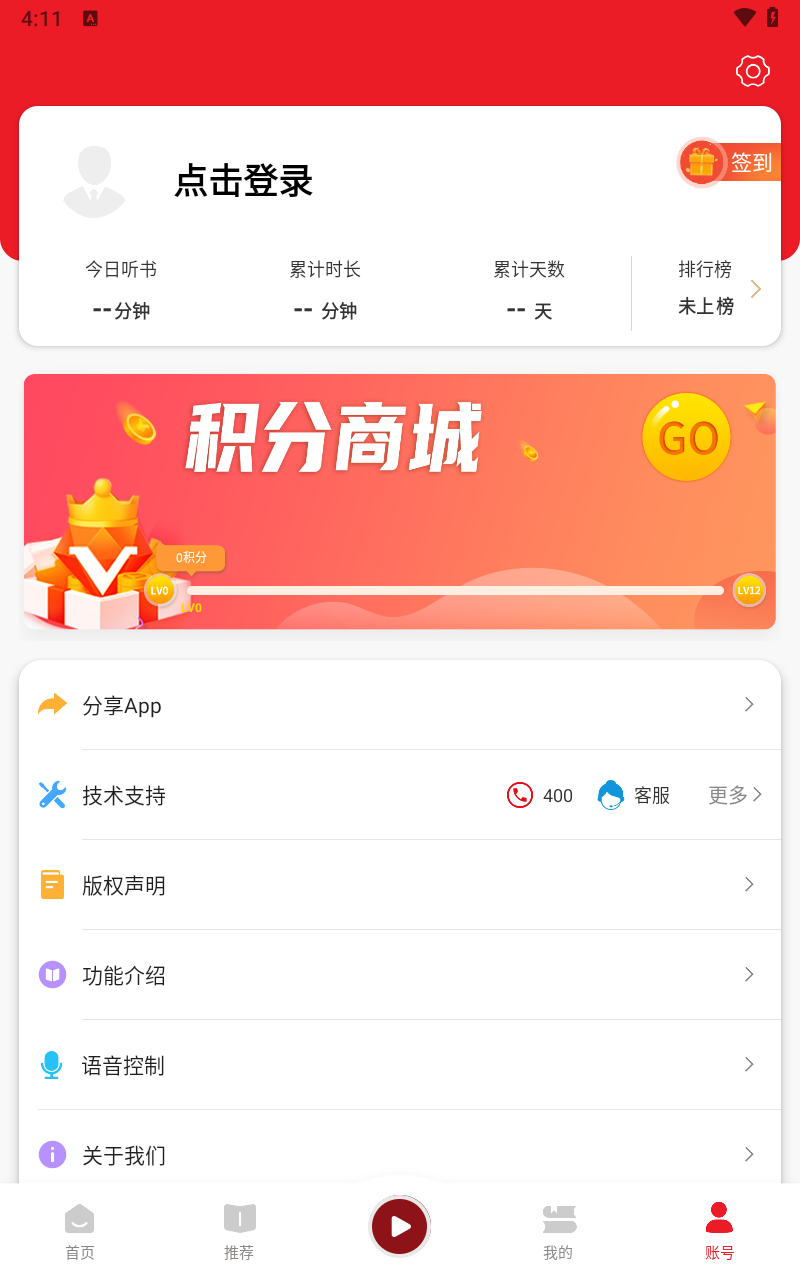The height and width of the screenshot is (1280, 800).
Task: Call the 400 support hotline
Action: (x=540, y=795)
